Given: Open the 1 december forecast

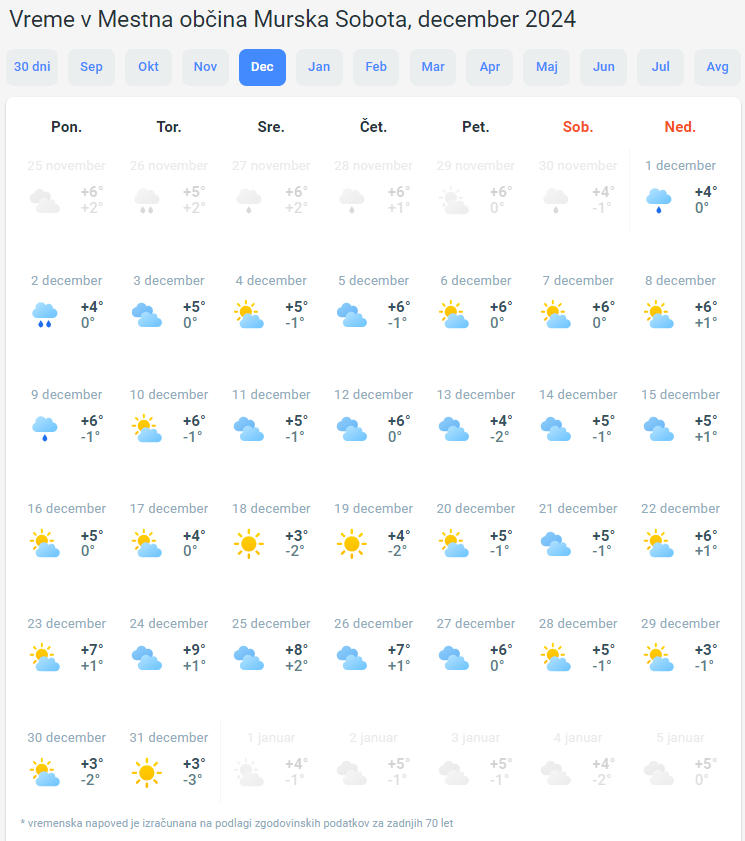Looking at the screenshot, I should 680,190.
